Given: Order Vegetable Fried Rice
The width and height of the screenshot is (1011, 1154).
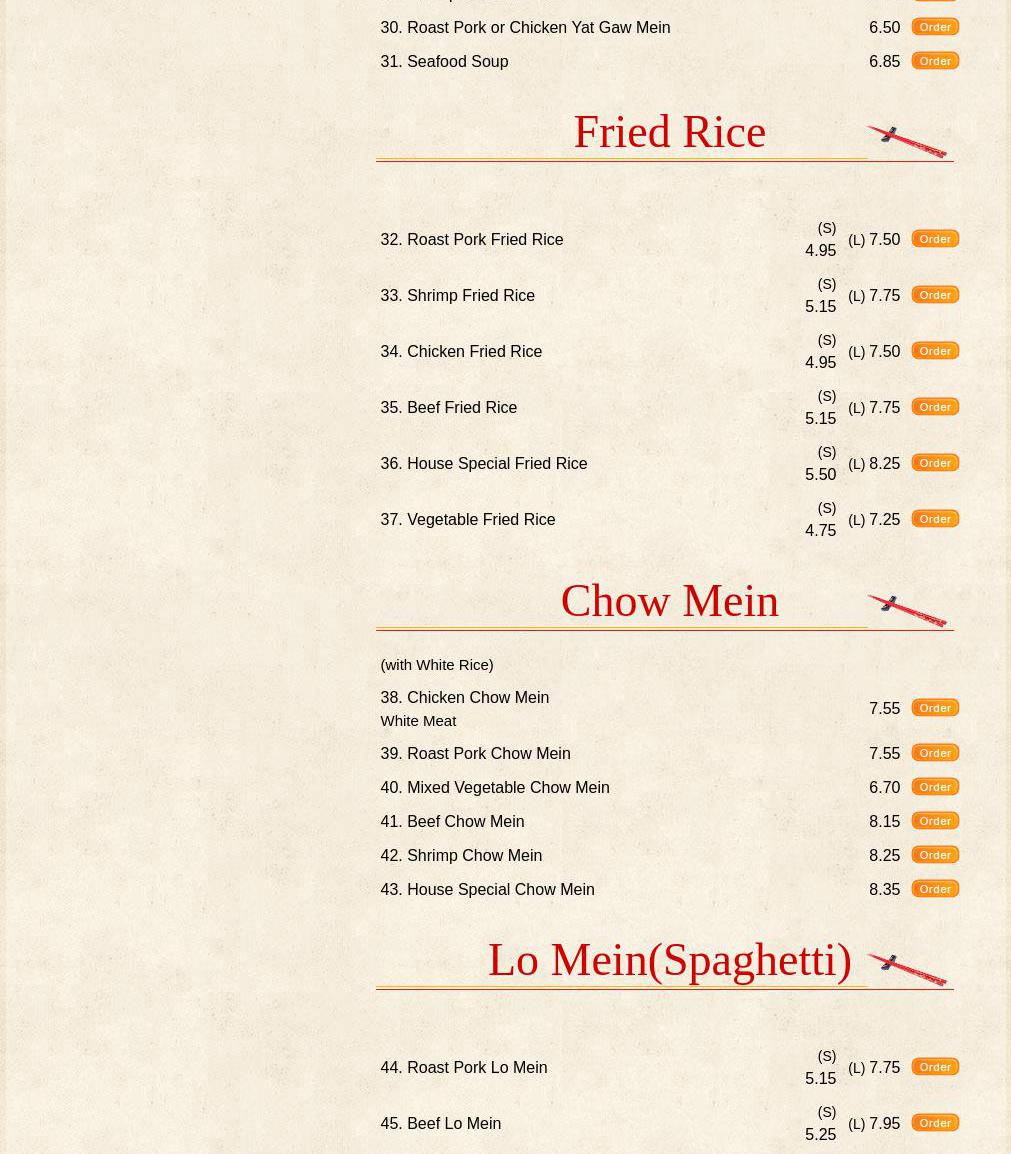Looking at the screenshot, I should (934, 519).
